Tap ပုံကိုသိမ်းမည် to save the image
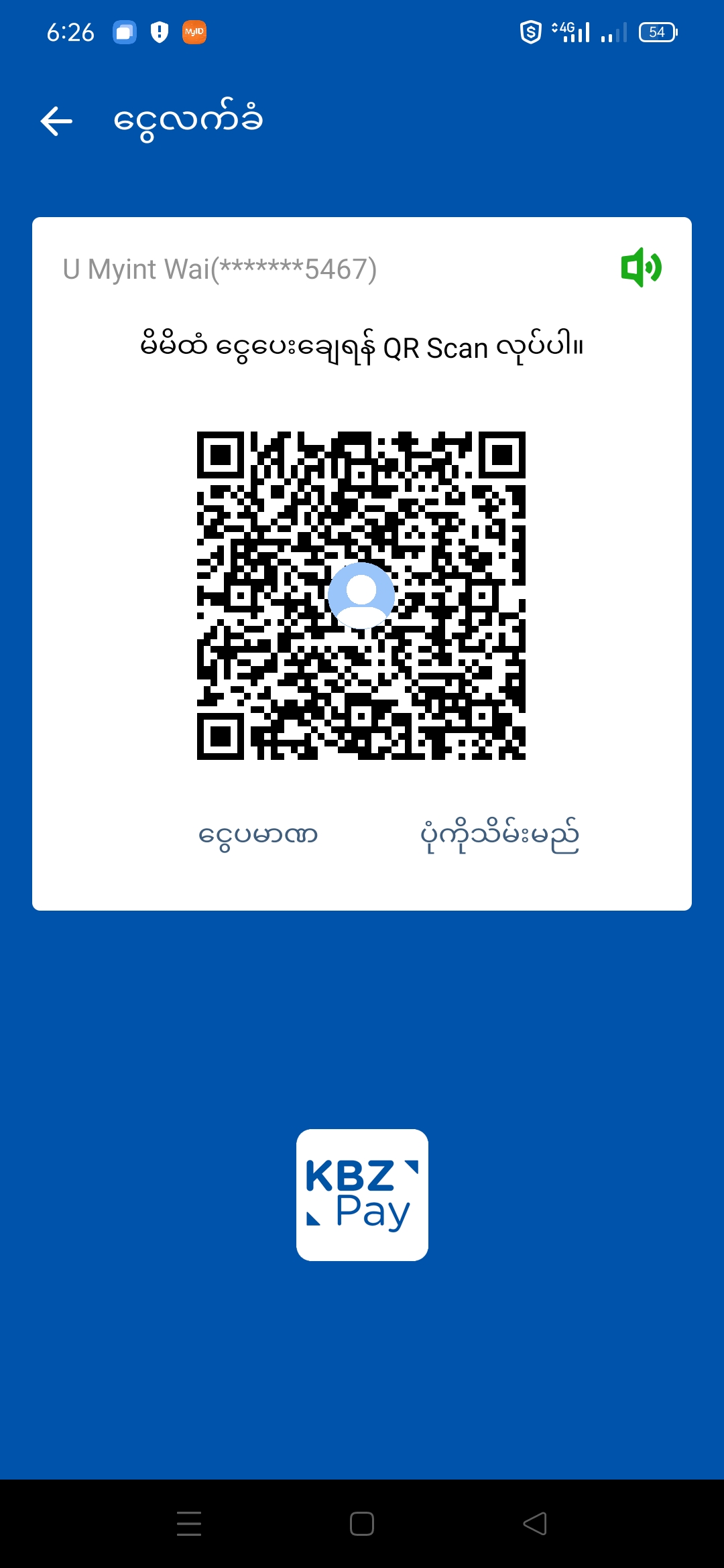Viewport: 724px width, 1568px height. point(499,835)
